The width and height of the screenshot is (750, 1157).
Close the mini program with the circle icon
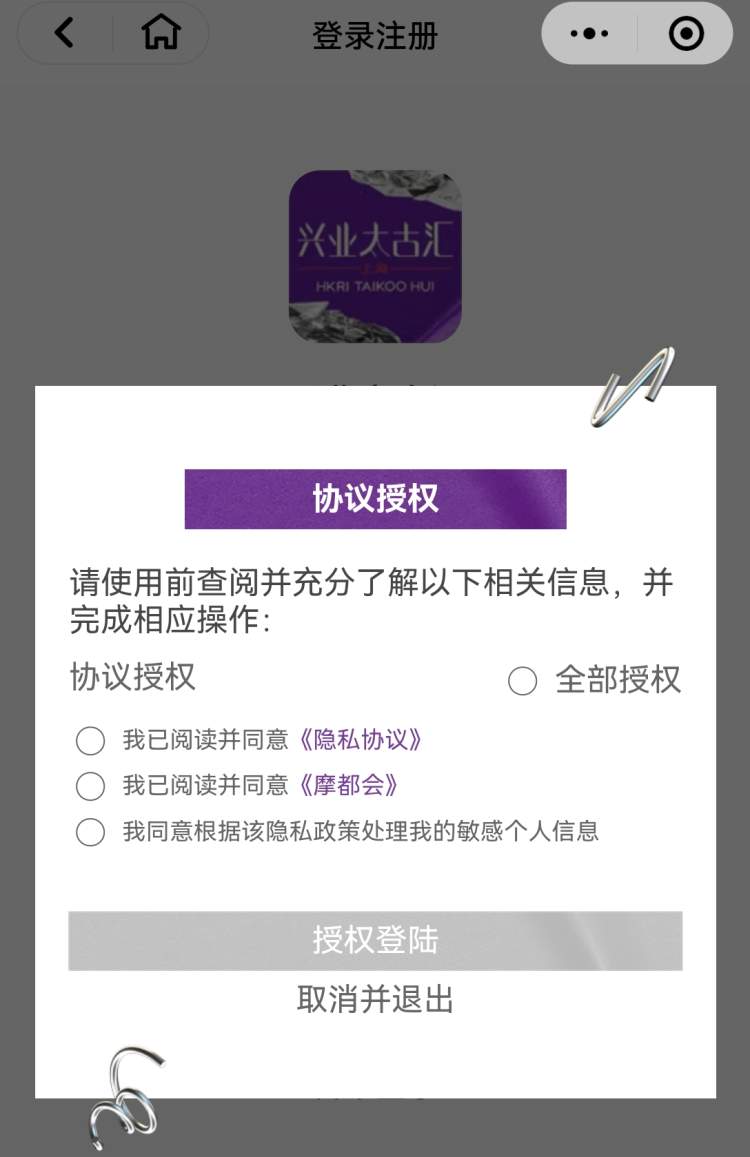tap(686, 34)
